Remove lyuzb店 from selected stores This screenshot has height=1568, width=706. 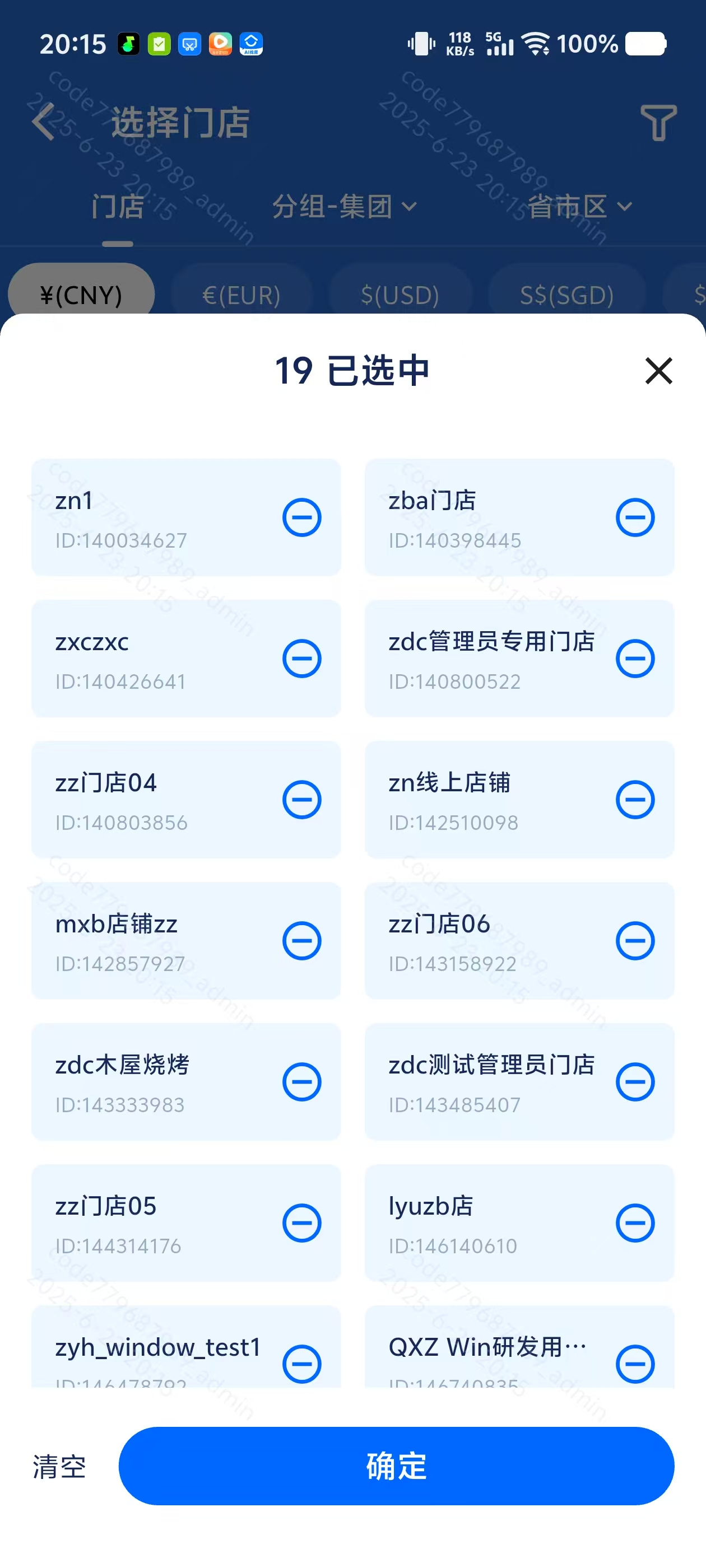(635, 1223)
